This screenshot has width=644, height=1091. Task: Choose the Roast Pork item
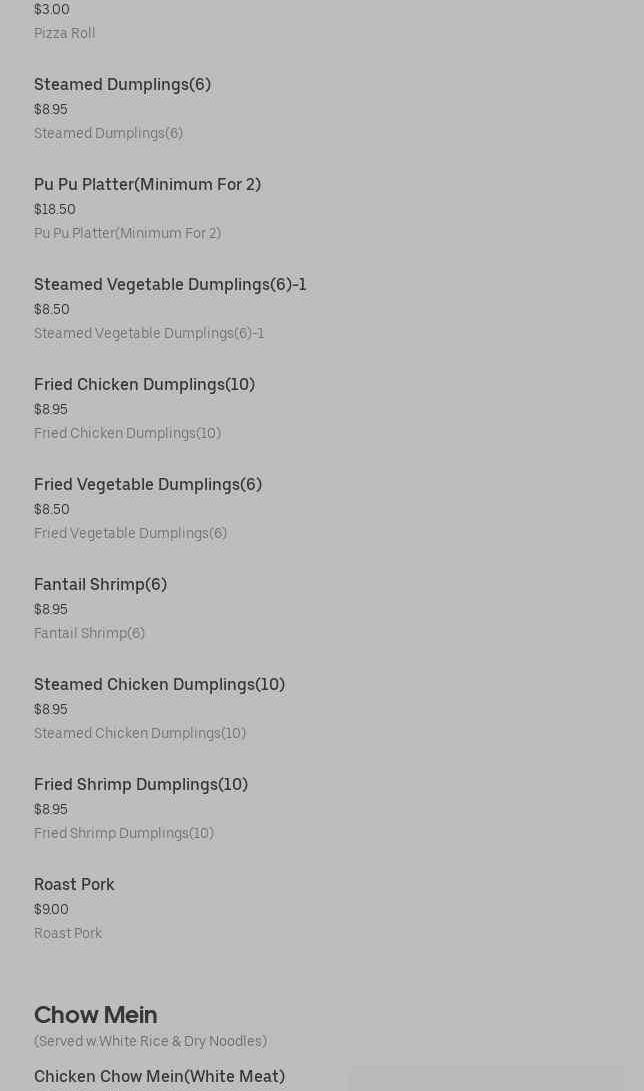click(74, 885)
